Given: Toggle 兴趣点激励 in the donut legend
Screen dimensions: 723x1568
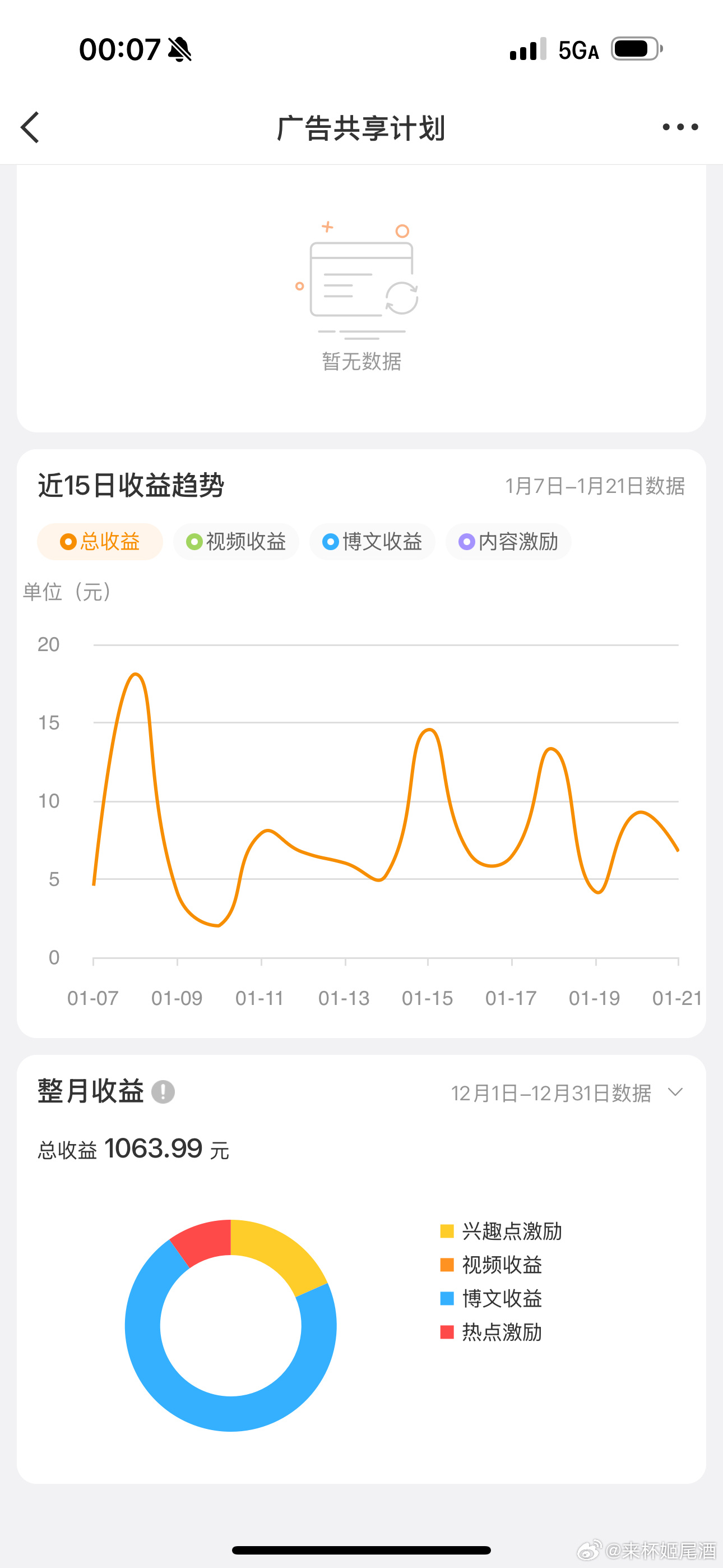Looking at the screenshot, I should [502, 1232].
